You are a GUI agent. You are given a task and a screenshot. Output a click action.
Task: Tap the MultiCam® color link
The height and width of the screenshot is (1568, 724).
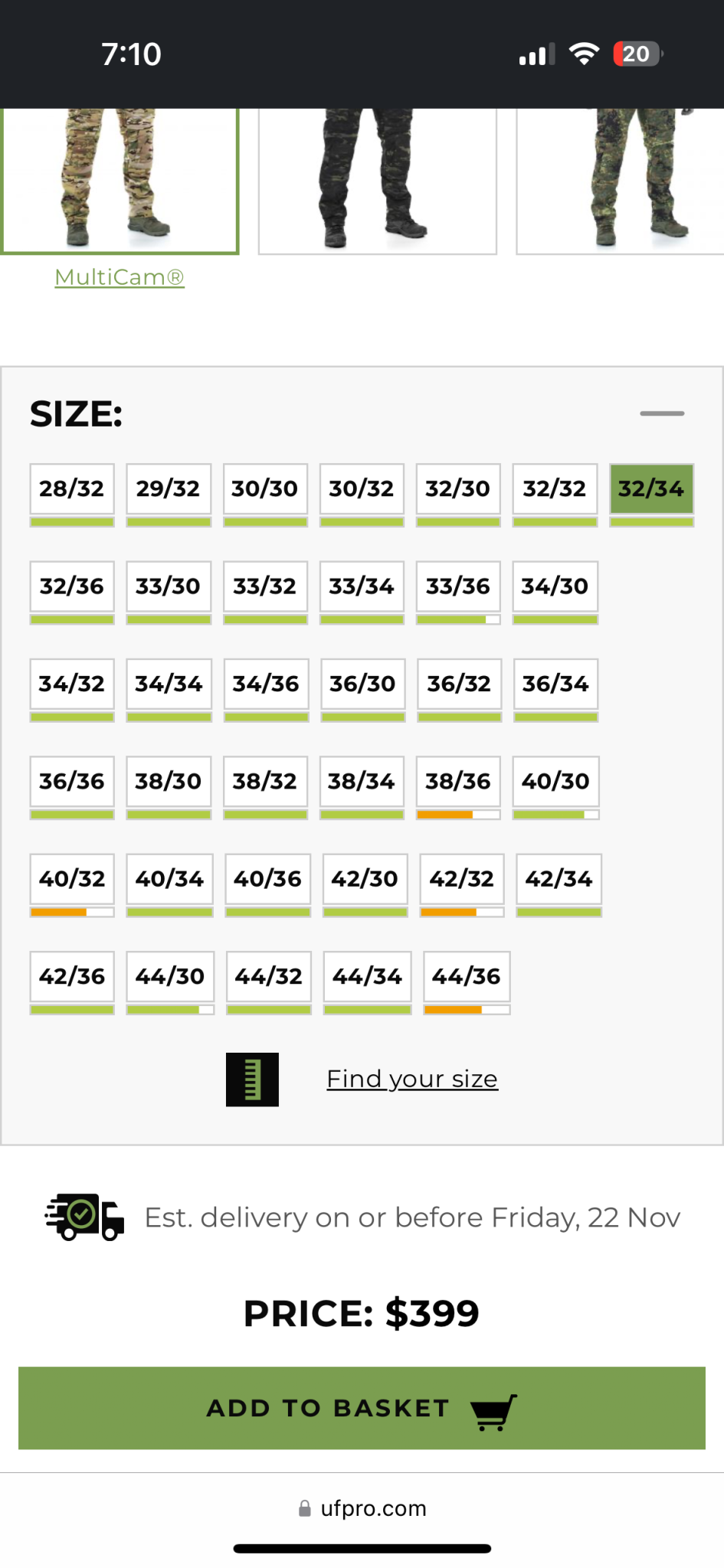point(120,277)
